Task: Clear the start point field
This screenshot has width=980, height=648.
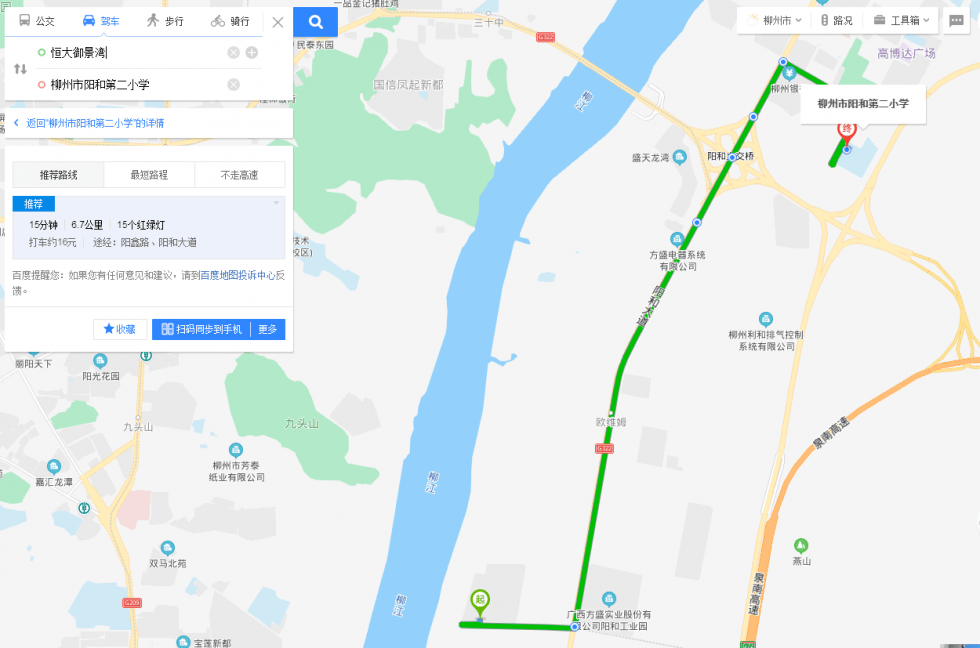Action: 233,52
